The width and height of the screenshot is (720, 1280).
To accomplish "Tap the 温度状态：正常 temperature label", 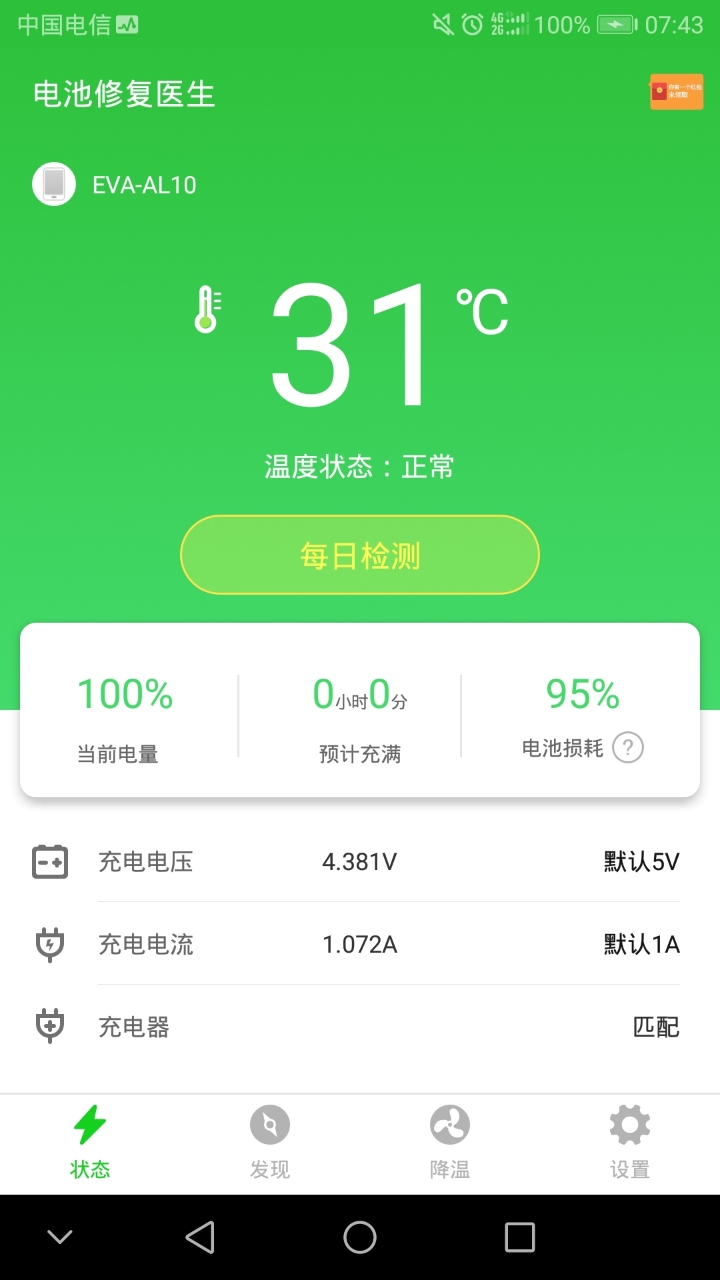I will [x=359, y=466].
